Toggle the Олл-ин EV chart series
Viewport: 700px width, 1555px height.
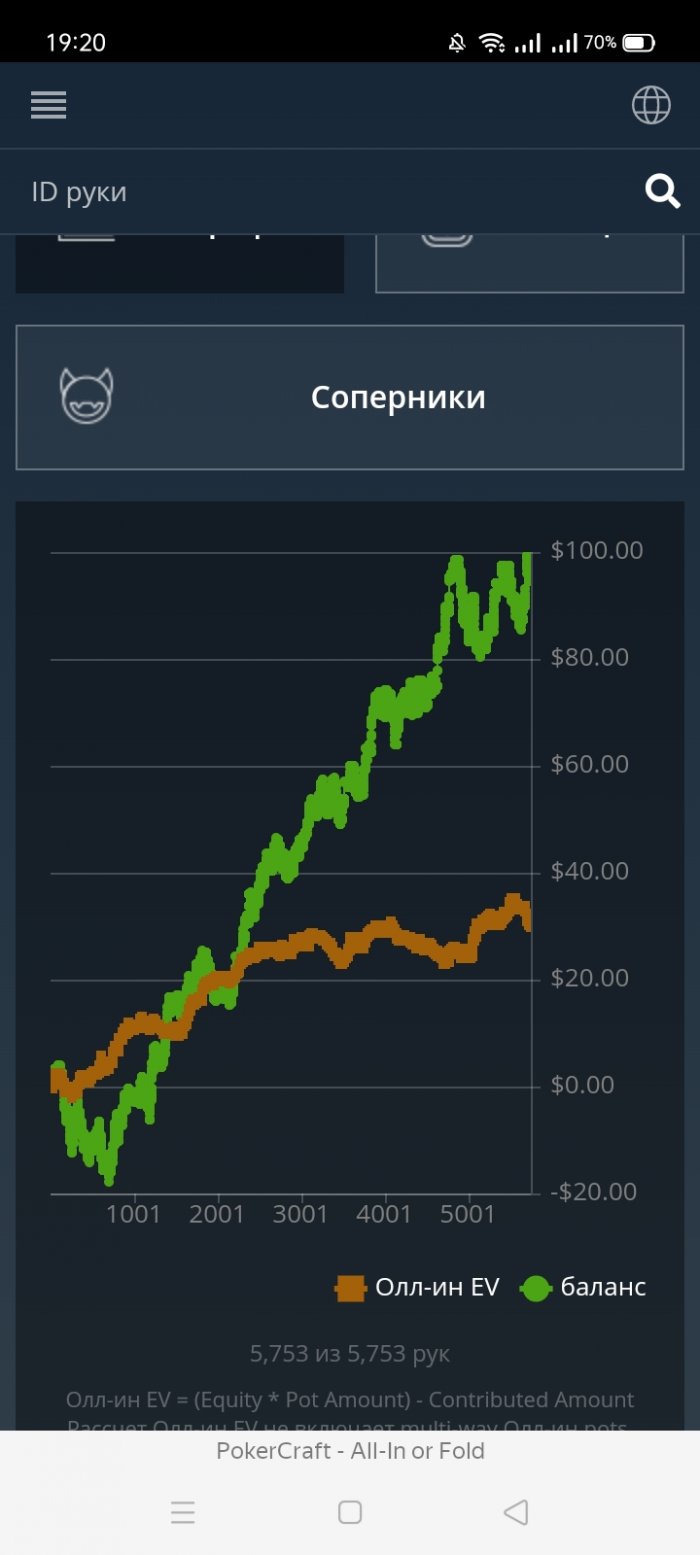tap(418, 1288)
